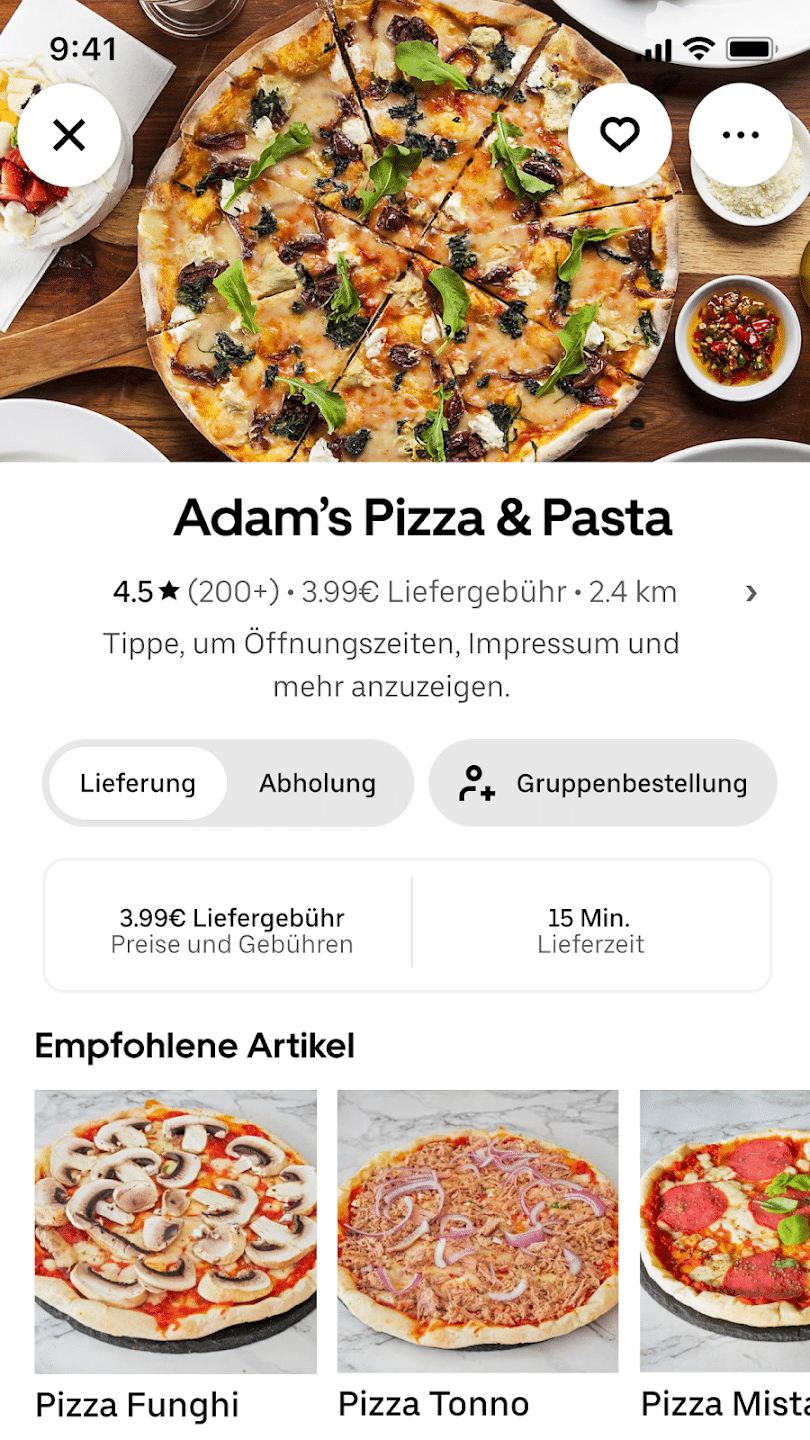Open the three-dot overflow menu
The height and width of the screenshot is (1440, 810).
pyautogui.click(x=740, y=135)
